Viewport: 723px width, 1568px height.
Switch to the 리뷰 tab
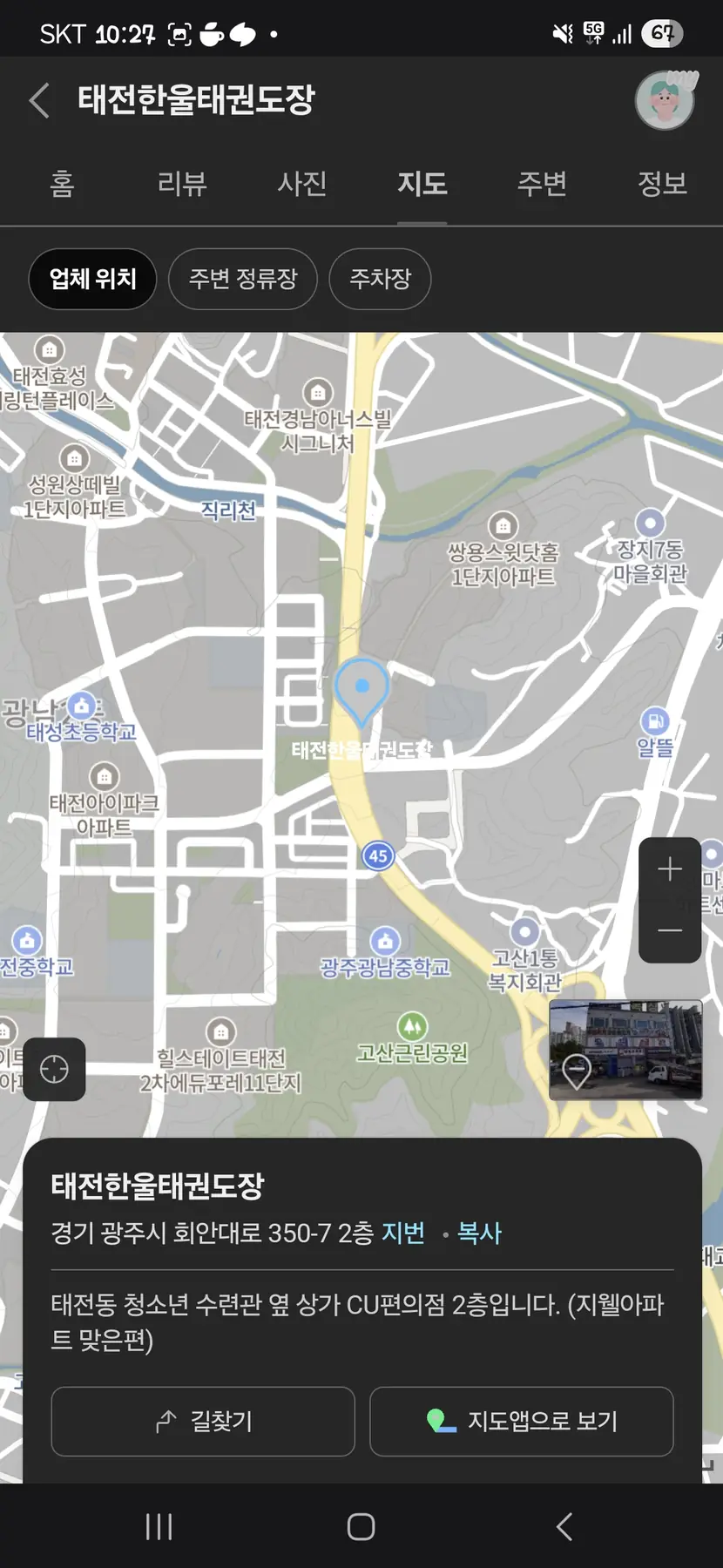182,184
